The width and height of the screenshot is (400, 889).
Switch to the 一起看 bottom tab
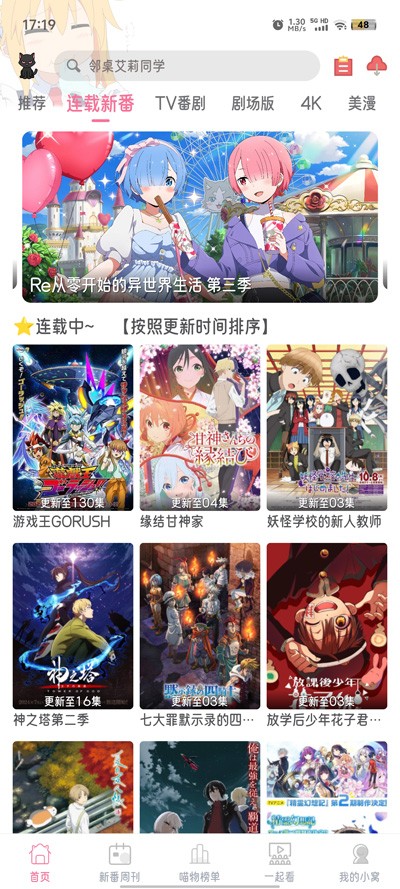pos(279,862)
